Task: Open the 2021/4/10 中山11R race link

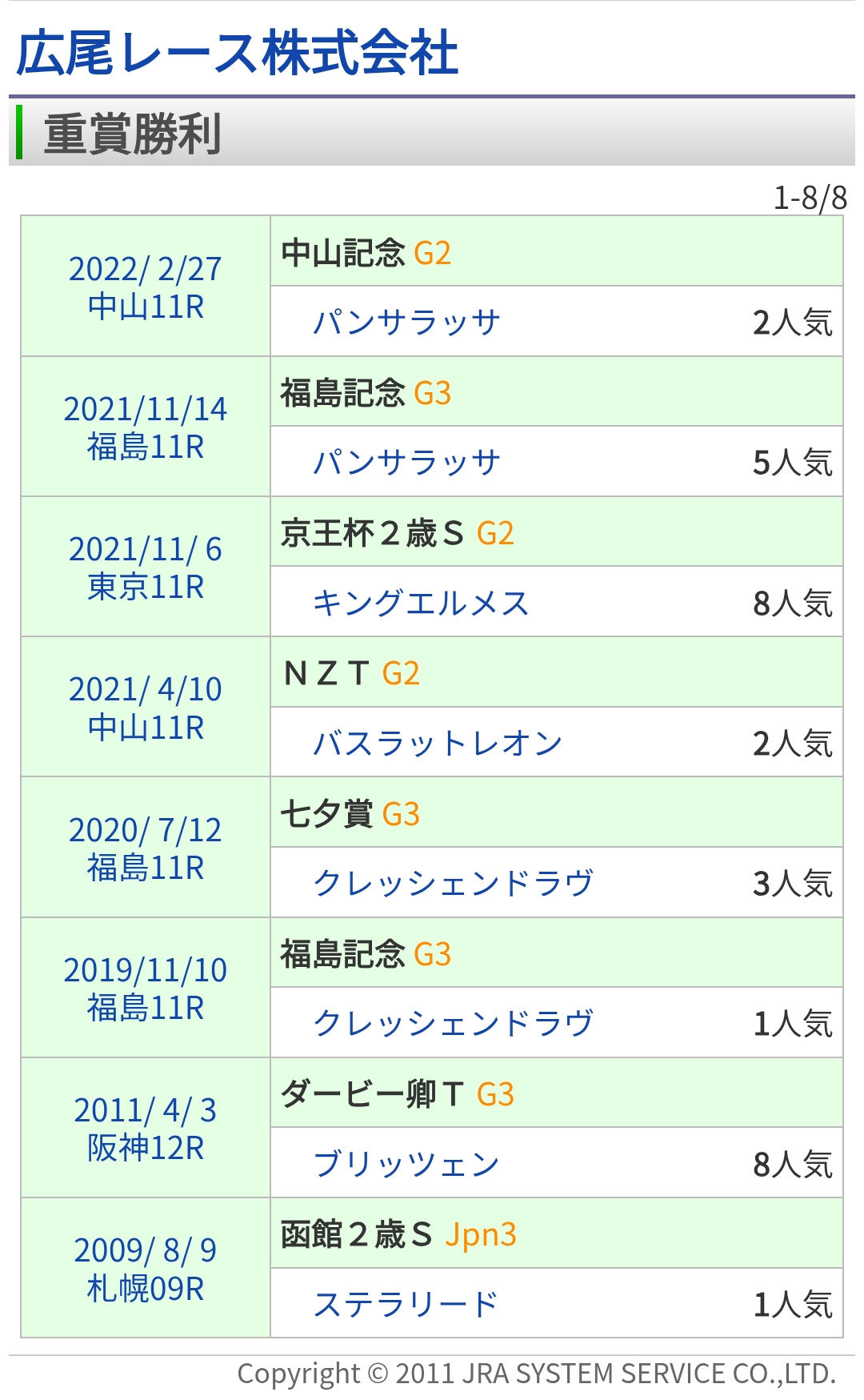Action: [146, 708]
